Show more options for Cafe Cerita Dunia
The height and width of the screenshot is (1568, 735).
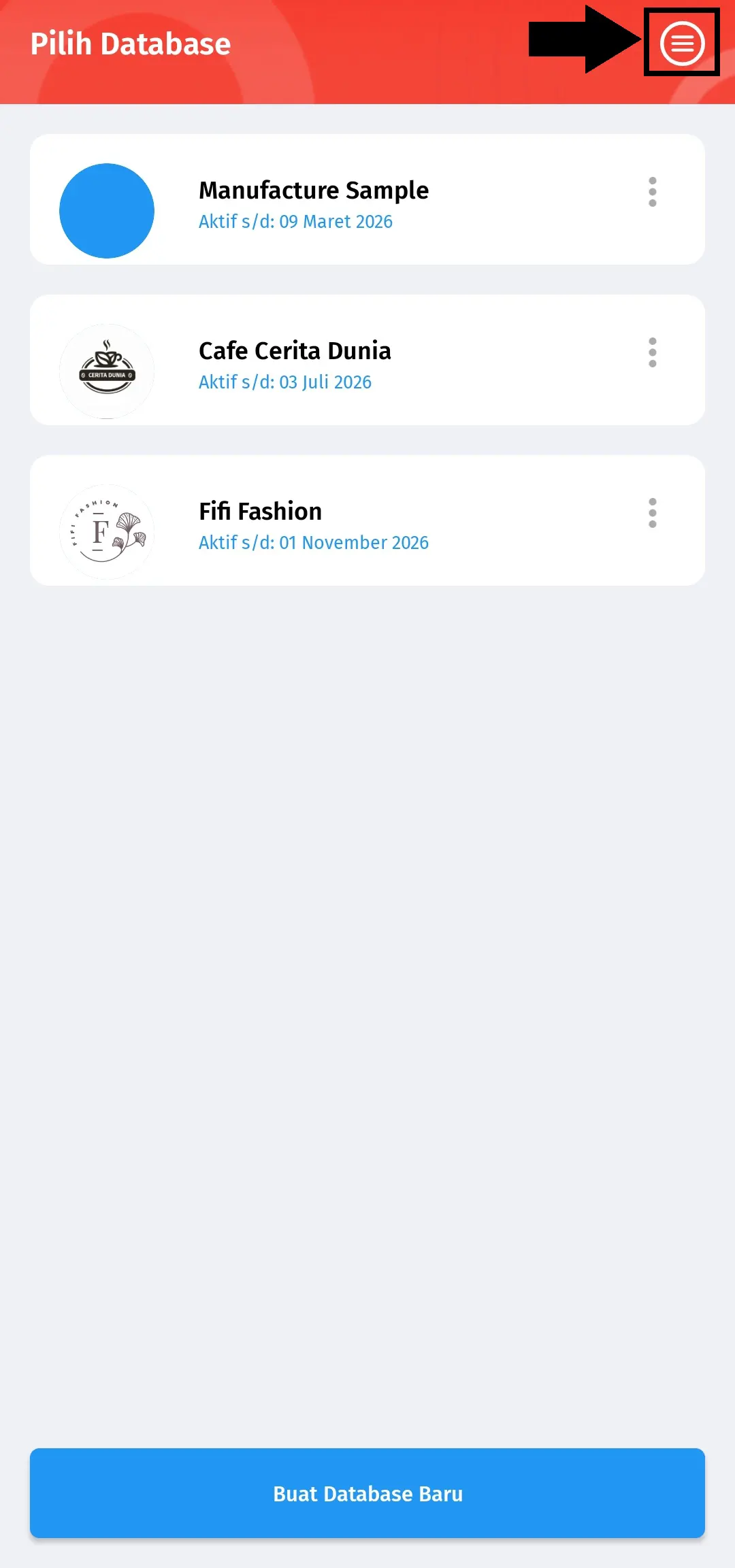click(652, 352)
